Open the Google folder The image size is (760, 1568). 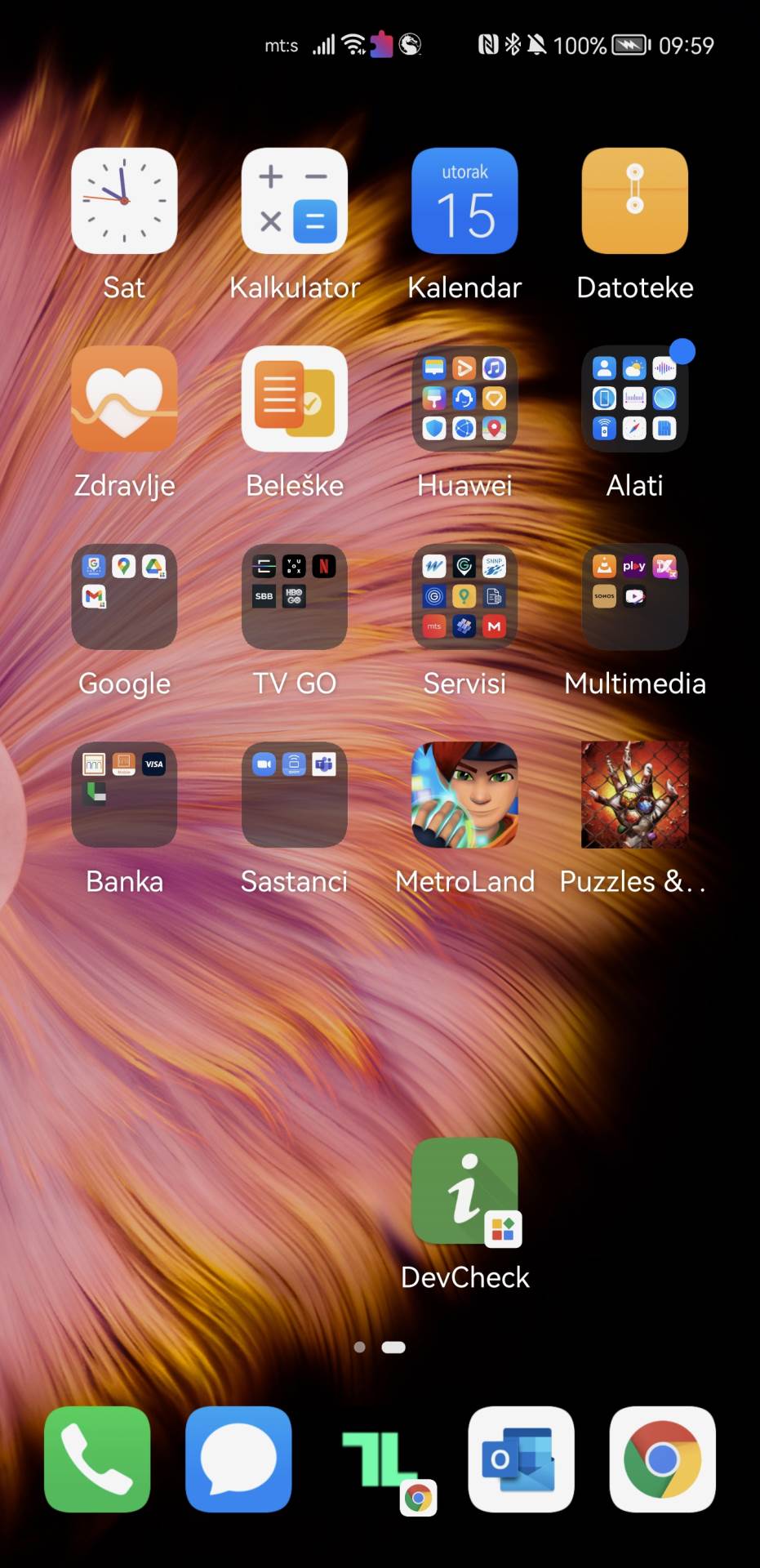124,597
